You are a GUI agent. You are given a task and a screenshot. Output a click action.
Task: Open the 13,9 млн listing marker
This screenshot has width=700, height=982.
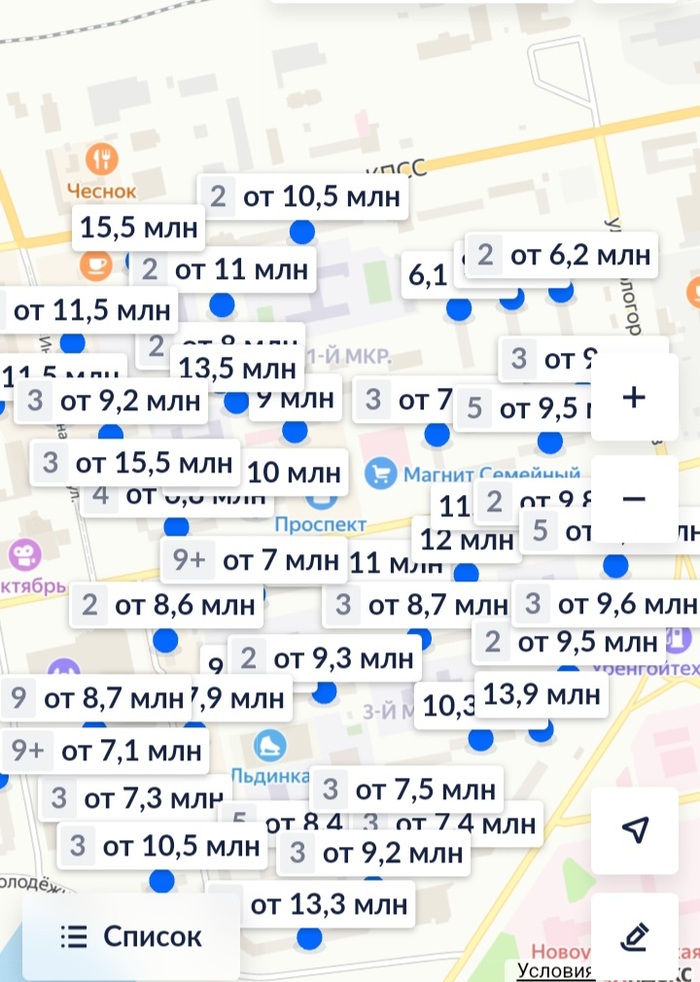coord(541,694)
